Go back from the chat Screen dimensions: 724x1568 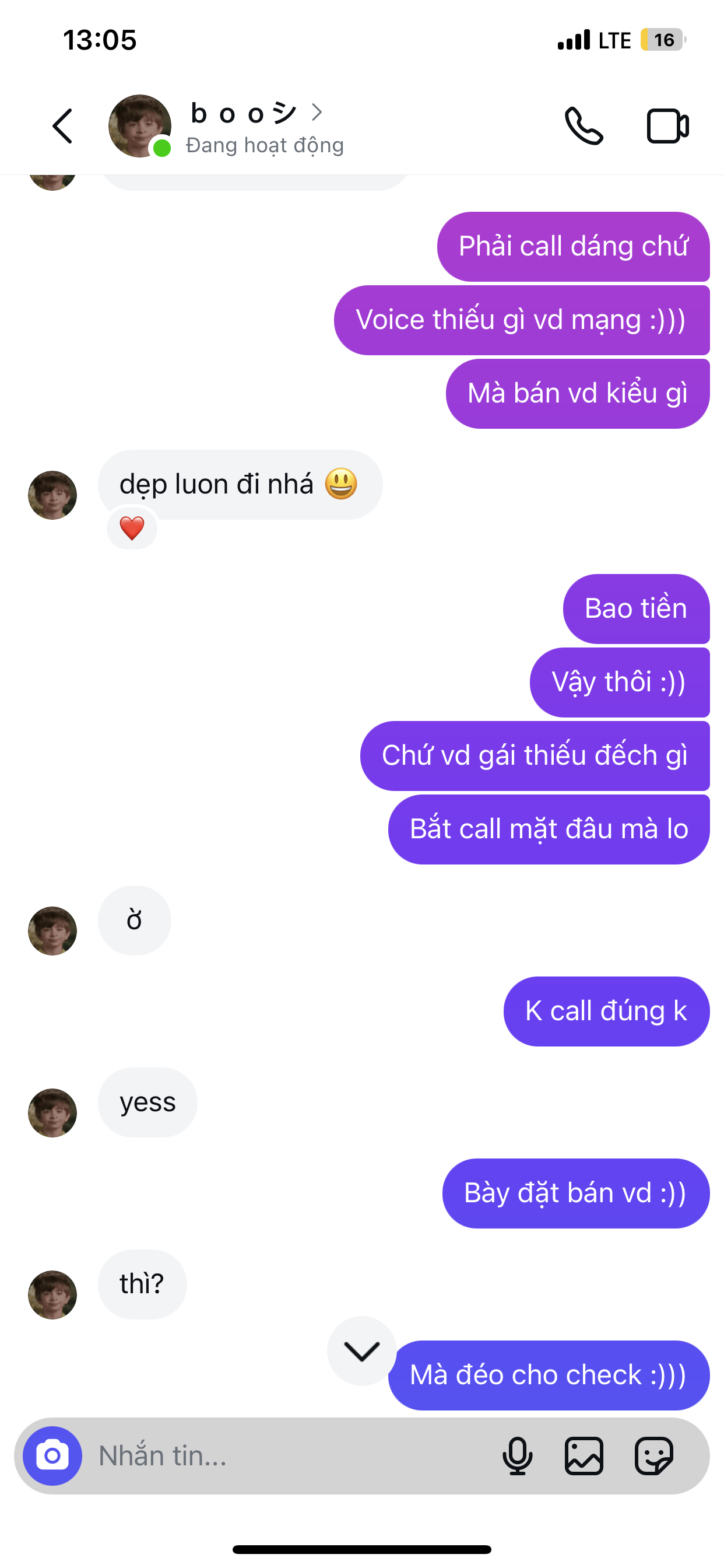63,126
